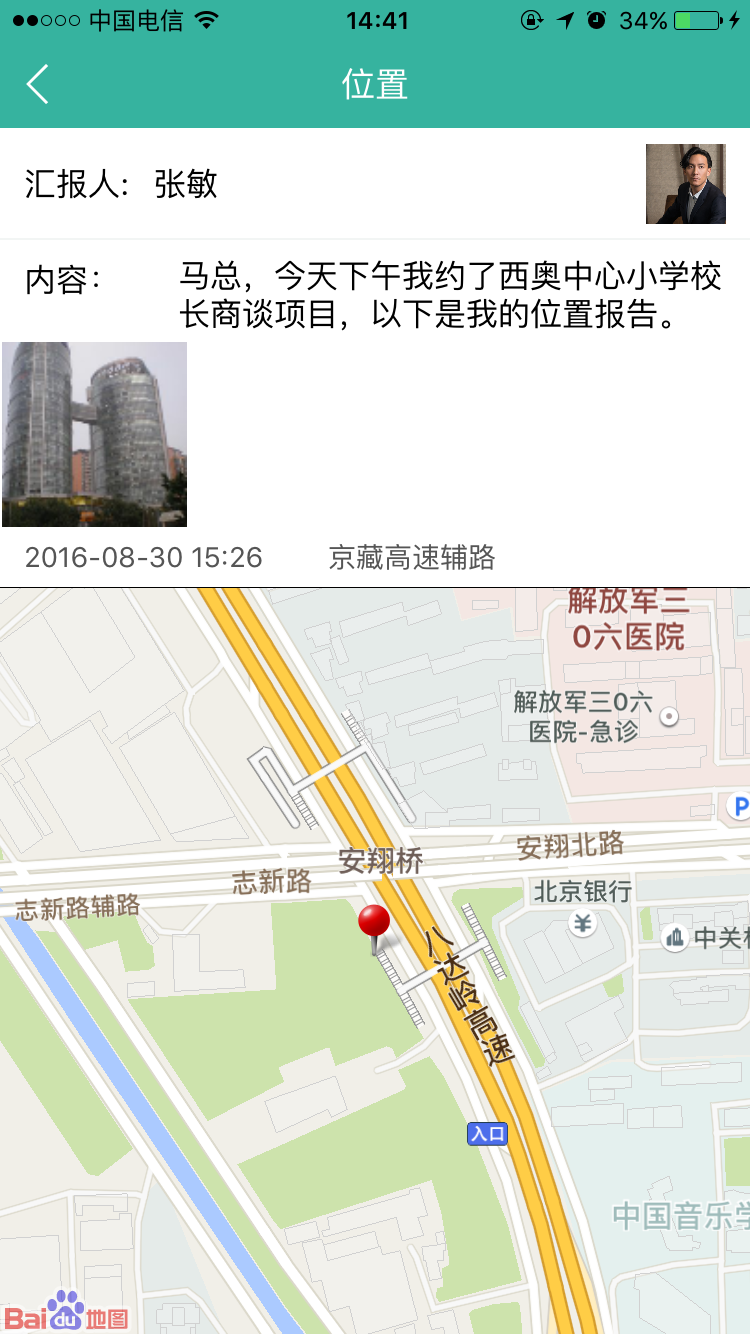Screen dimensions: 750x1334
Task: Tap the red location pin on the map
Action: pyautogui.click(x=374, y=924)
